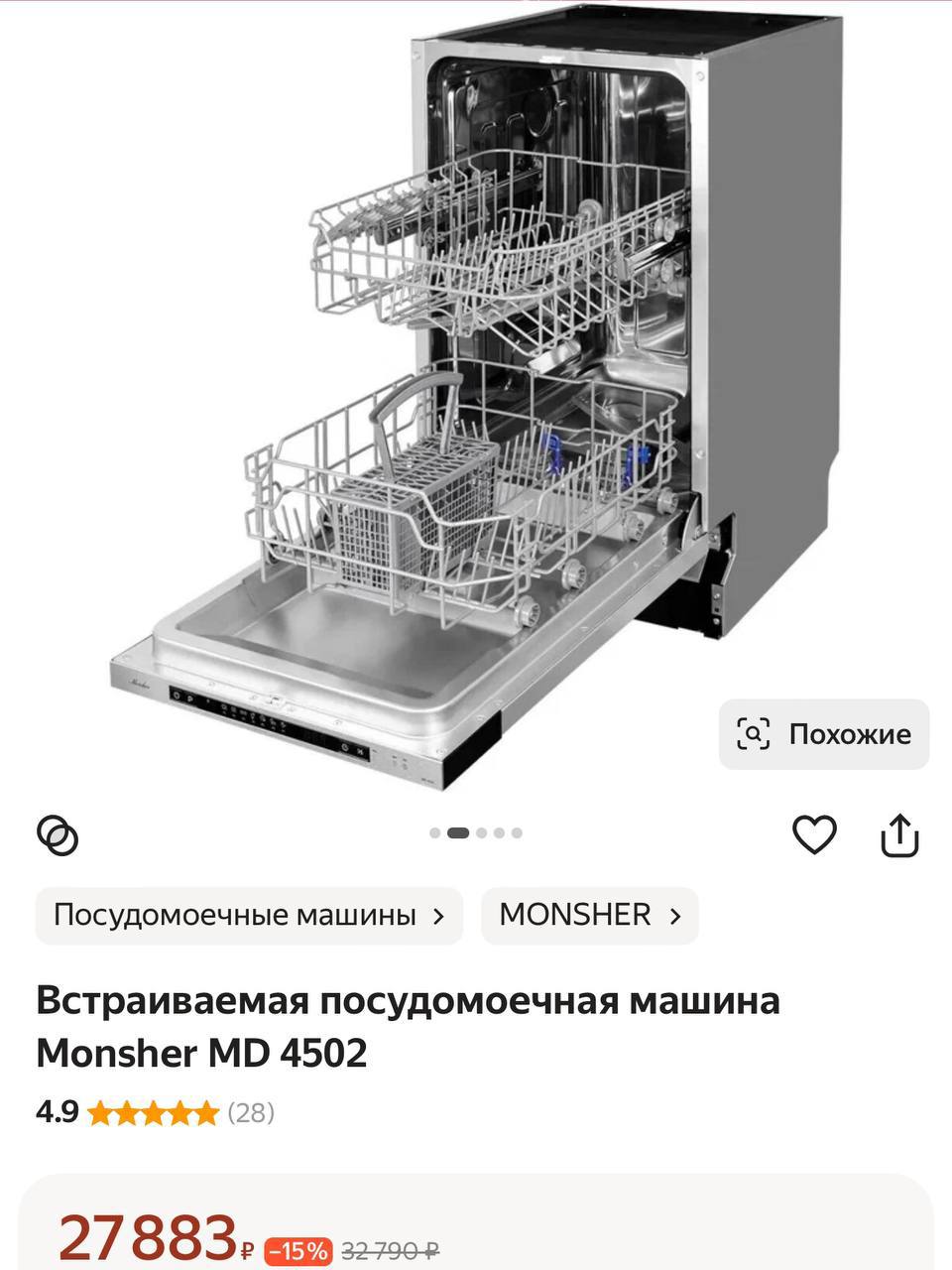Open the 28 reviews rating
Screen dimensions: 952x1270
(x=251, y=1113)
